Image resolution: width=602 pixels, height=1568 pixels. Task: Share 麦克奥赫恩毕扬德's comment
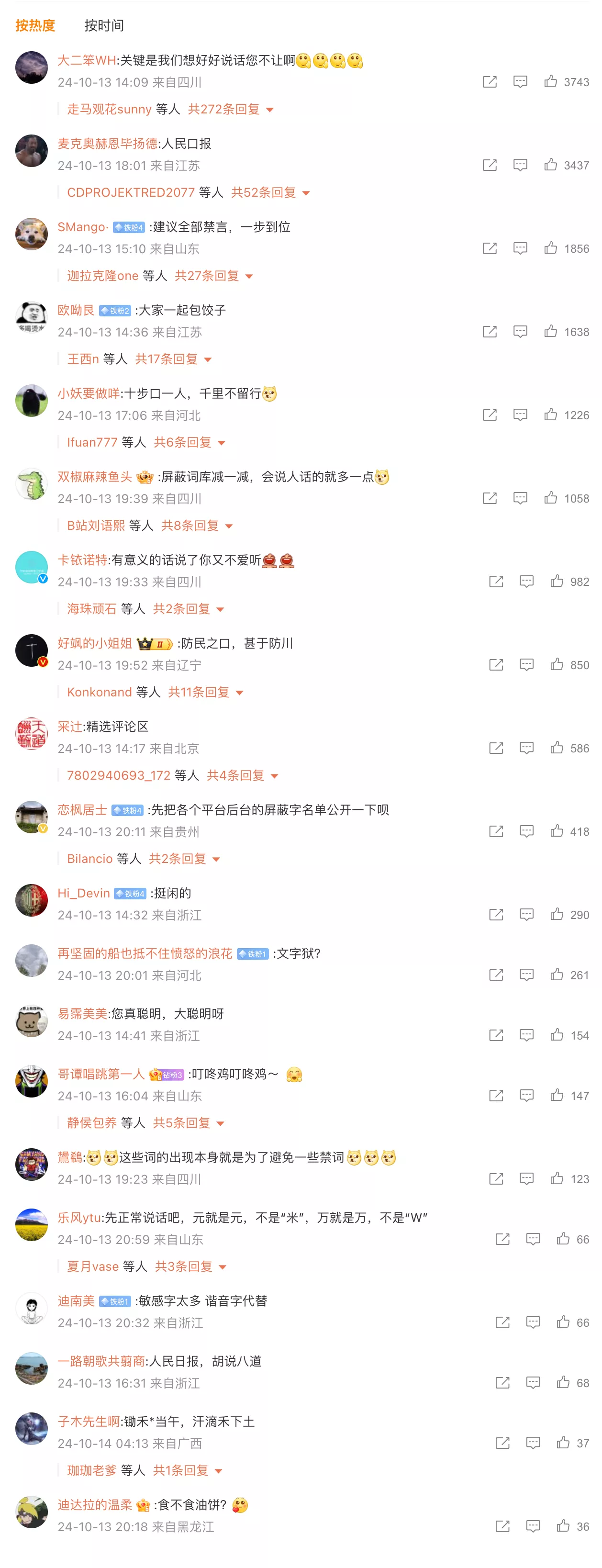pyautogui.click(x=490, y=165)
